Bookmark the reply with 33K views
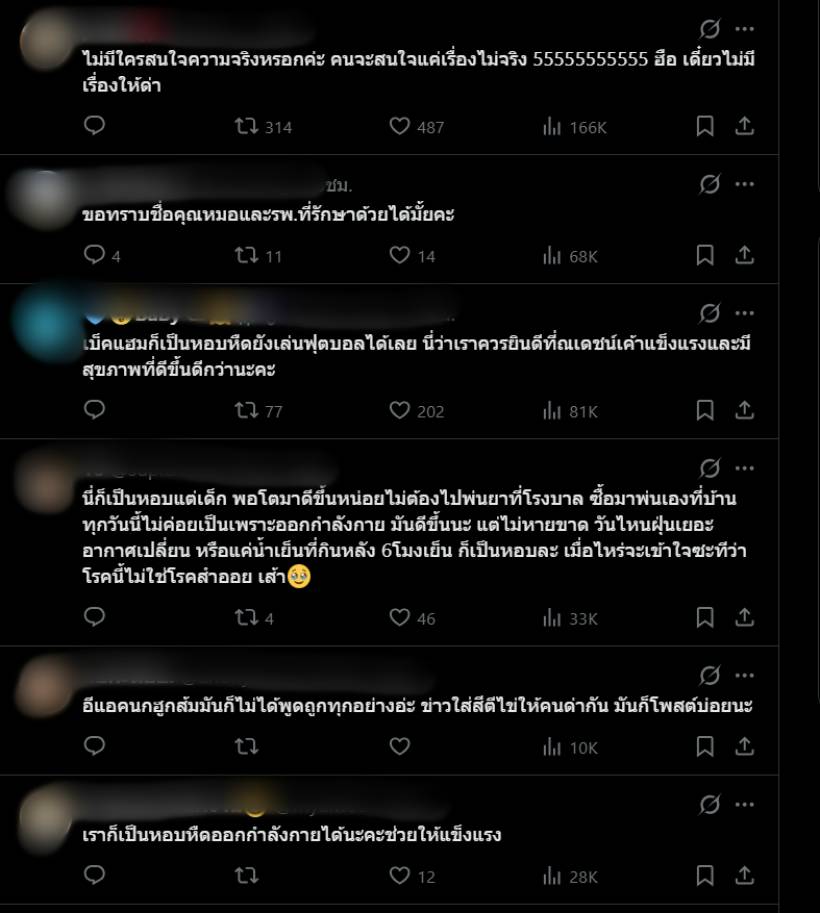 [x=705, y=618]
